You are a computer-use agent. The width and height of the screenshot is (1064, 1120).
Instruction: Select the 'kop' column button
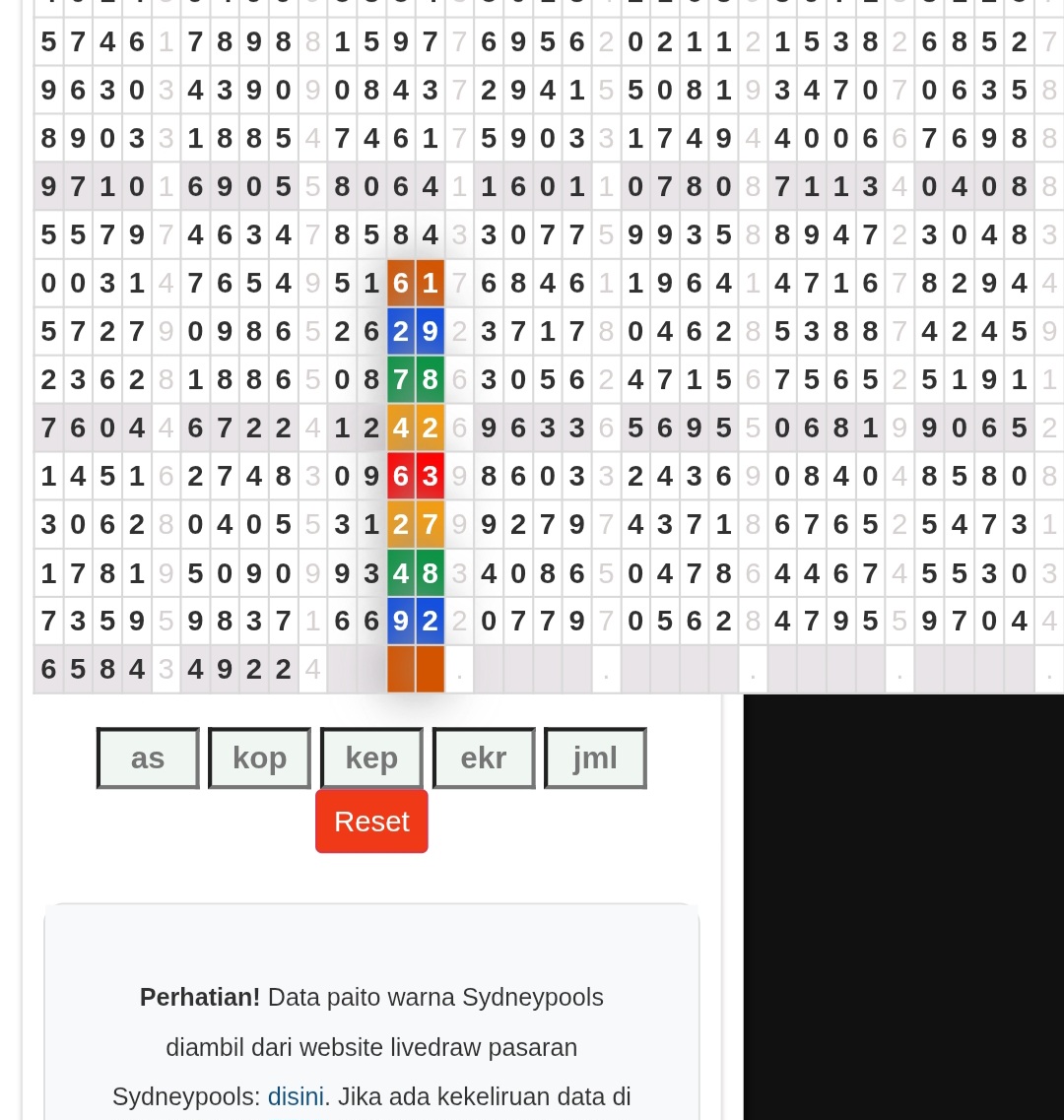[x=259, y=758]
